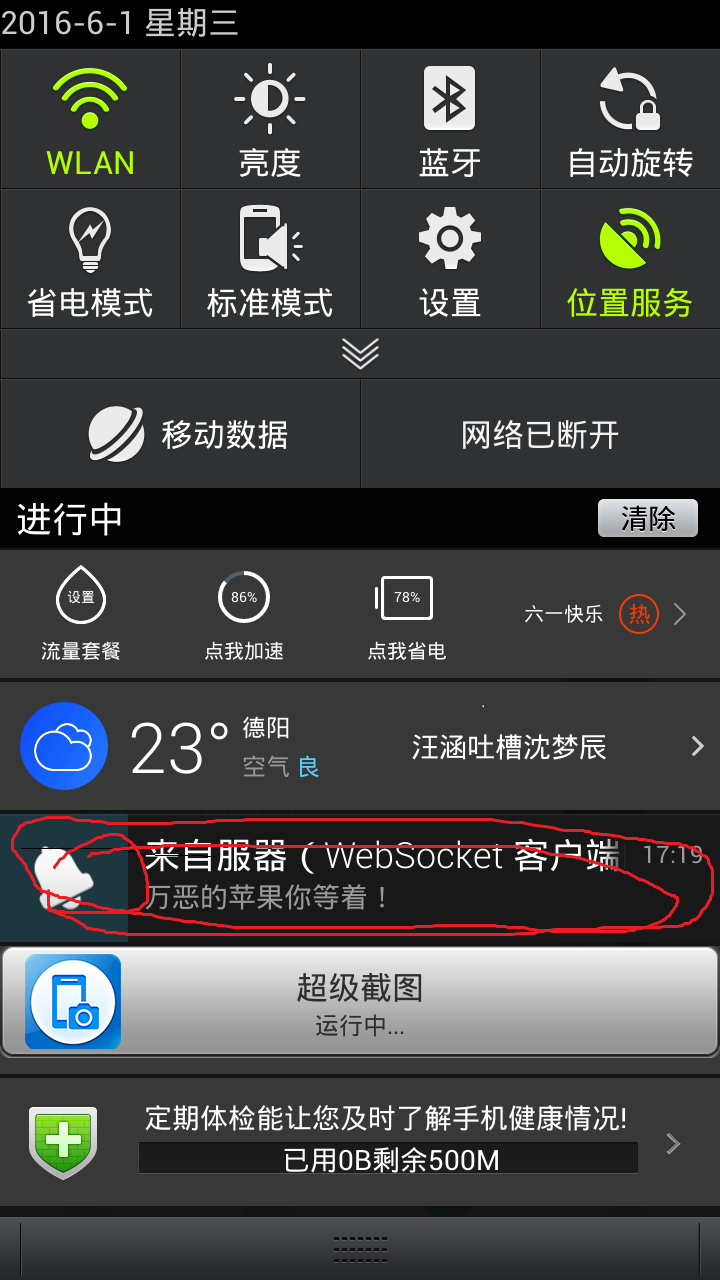Screen dimensions: 720x1280
Task: Open the 亮度 brightness setting
Action: coord(270,120)
